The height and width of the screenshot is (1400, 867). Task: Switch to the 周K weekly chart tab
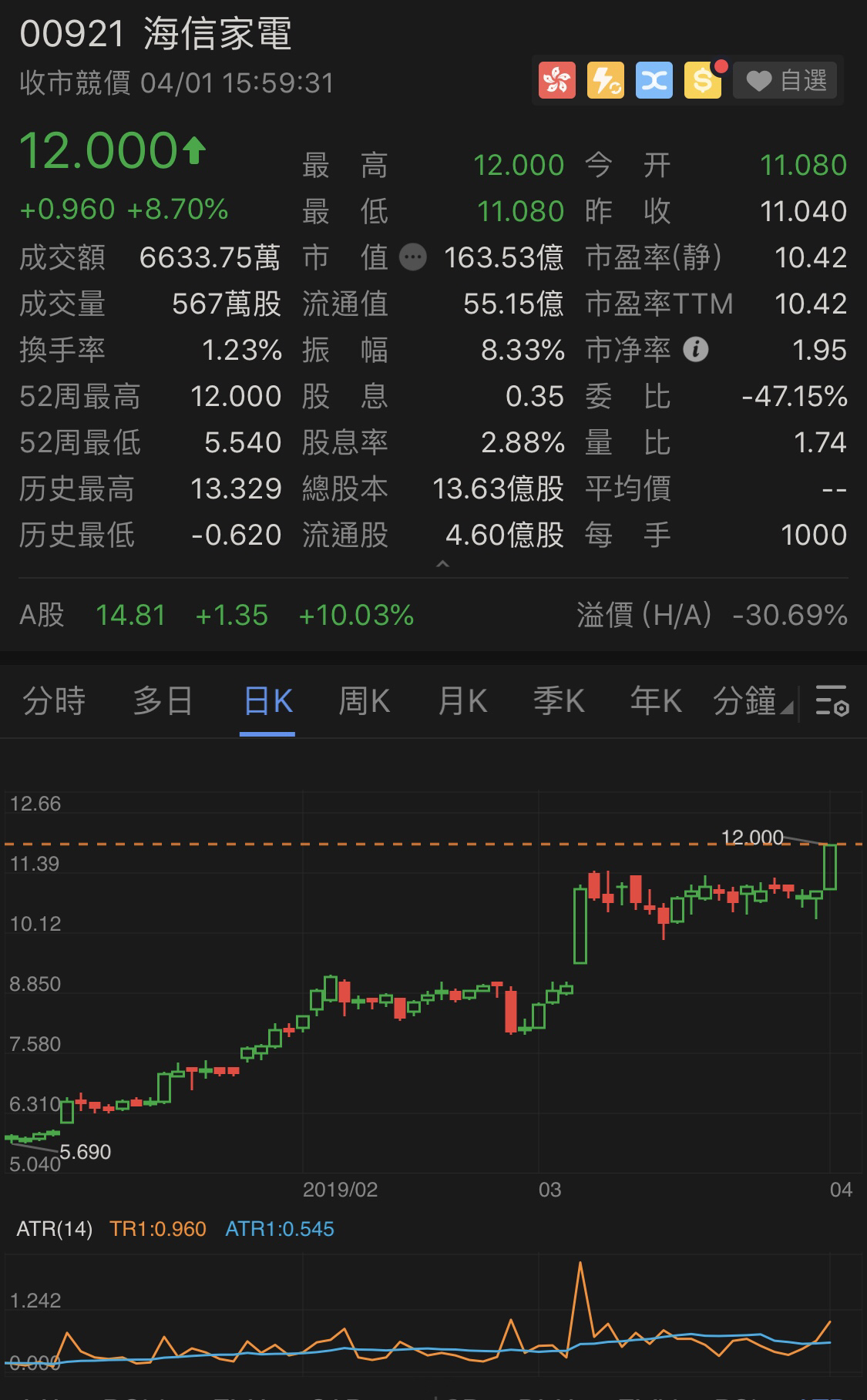tap(364, 702)
